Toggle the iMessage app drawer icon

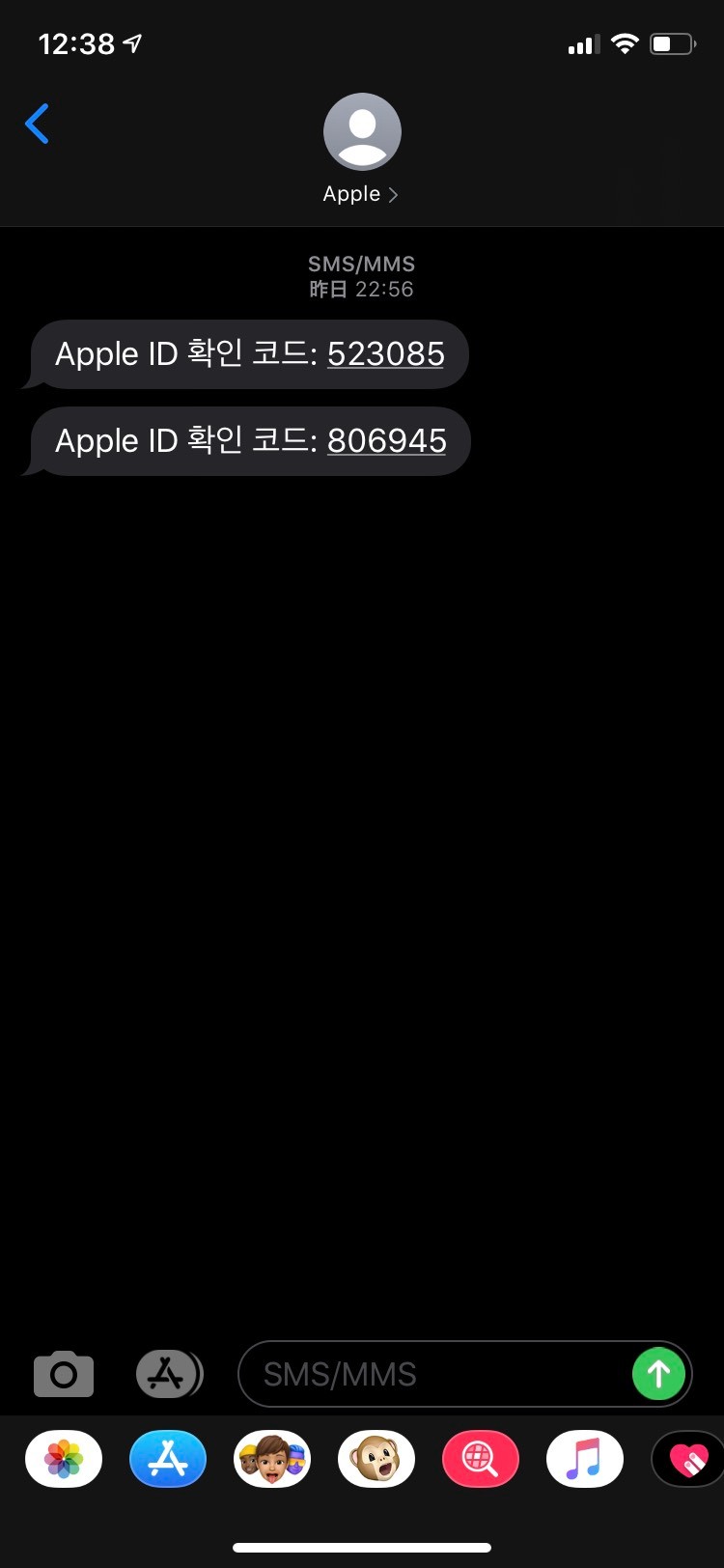coord(168,1374)
